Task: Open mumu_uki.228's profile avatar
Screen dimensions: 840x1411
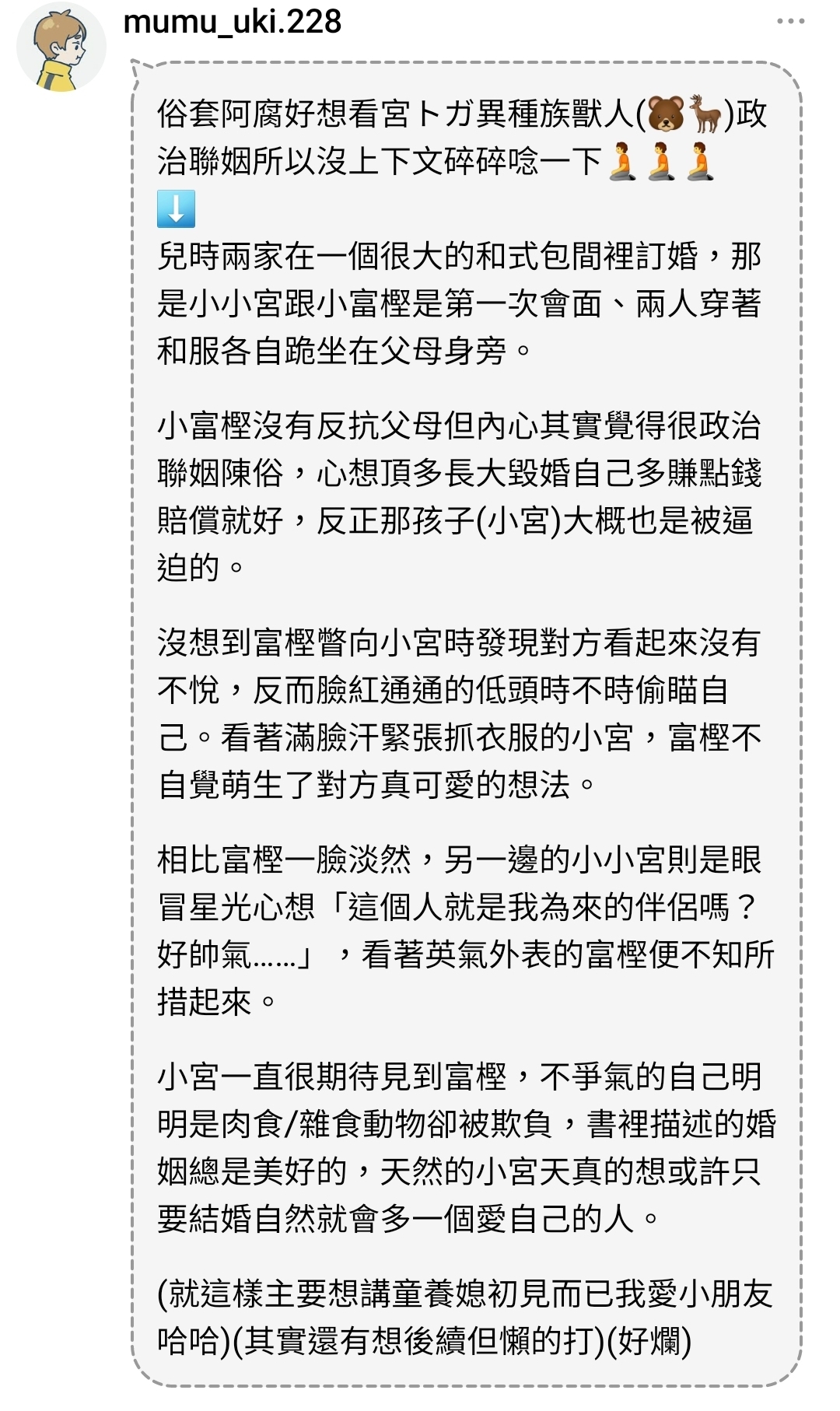Action: 61,47
